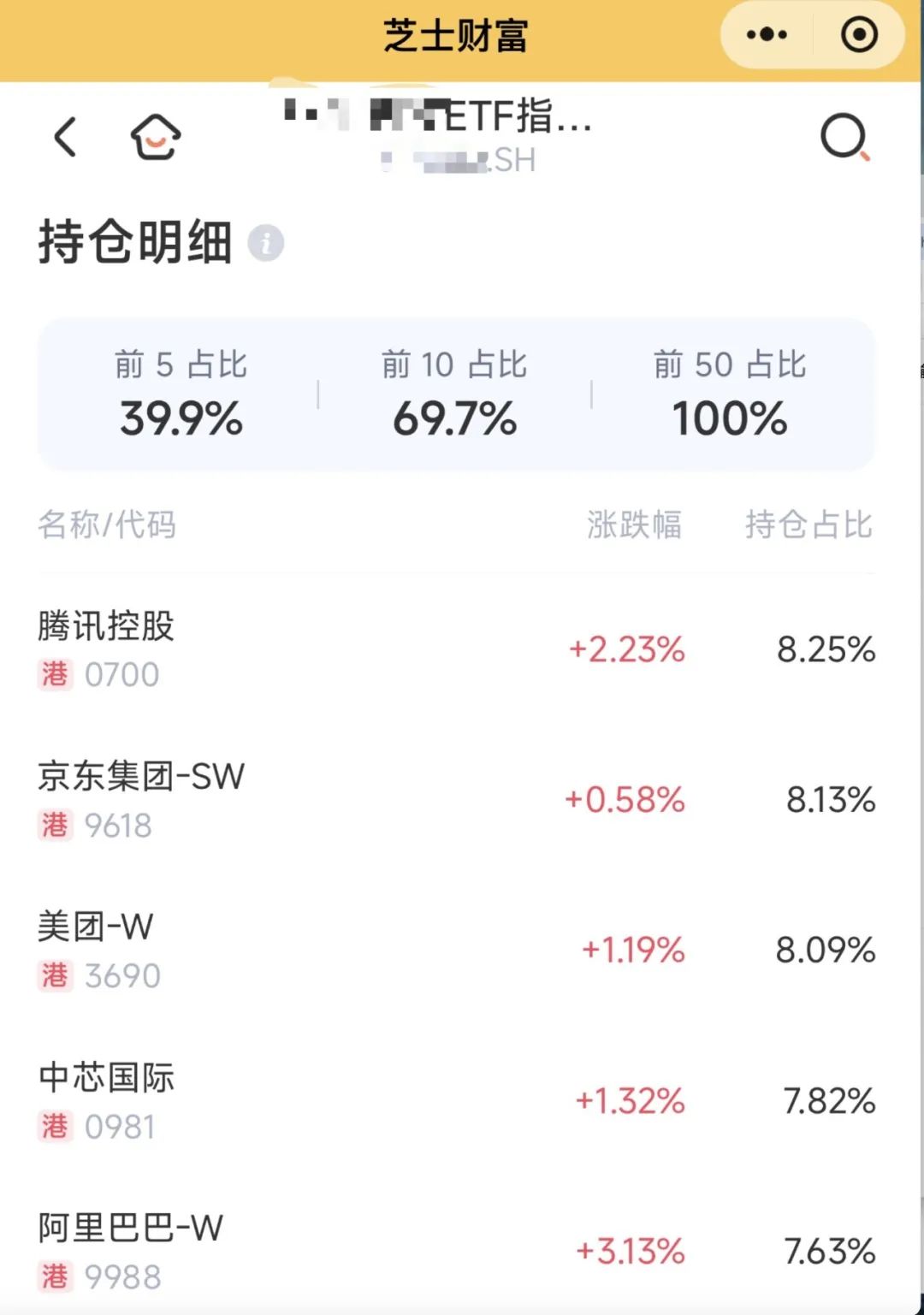Open the 阿里巴巴-W holding entry
This screenshot has width=924, height=1315.
130,1227
